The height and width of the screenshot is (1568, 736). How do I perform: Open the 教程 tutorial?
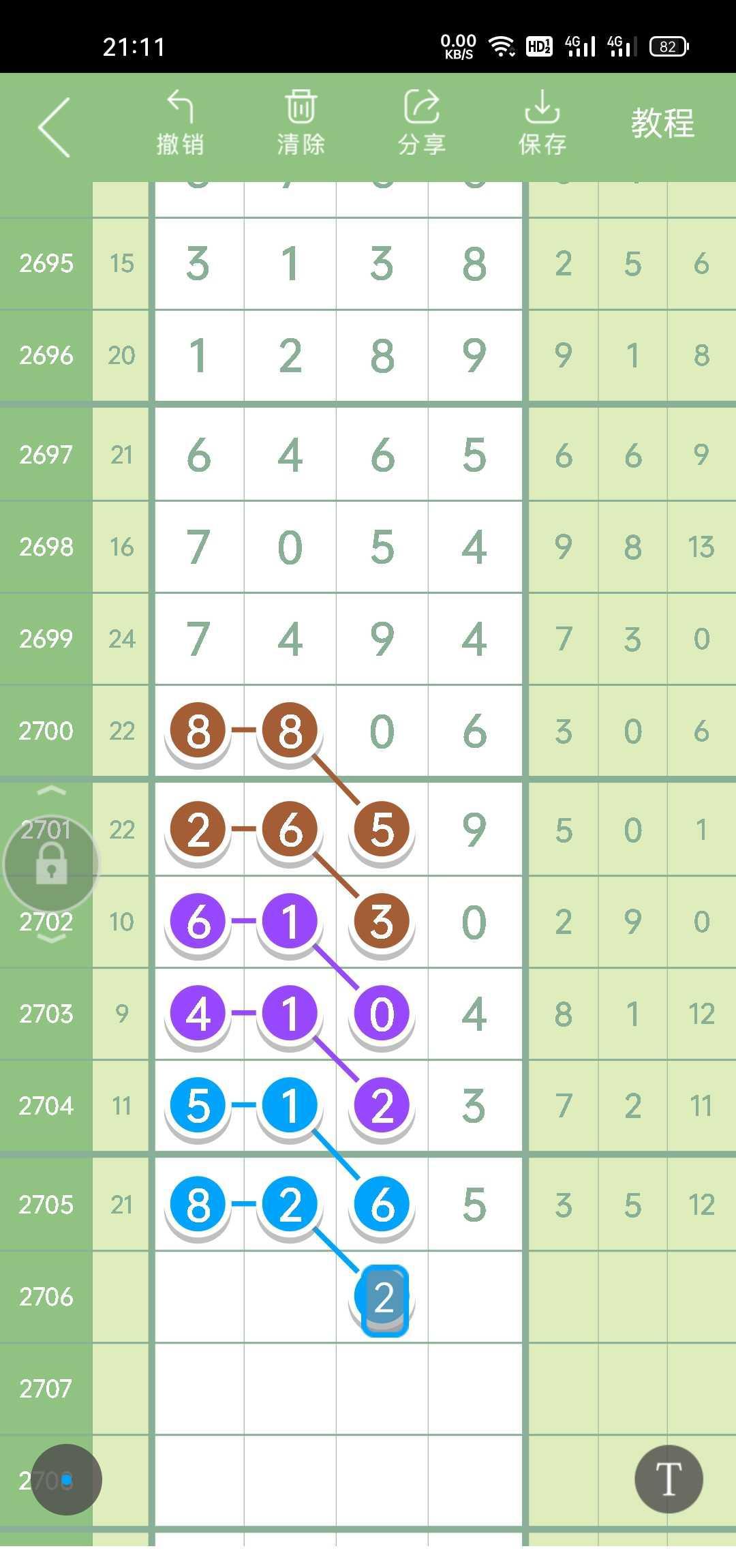point(662,124)
